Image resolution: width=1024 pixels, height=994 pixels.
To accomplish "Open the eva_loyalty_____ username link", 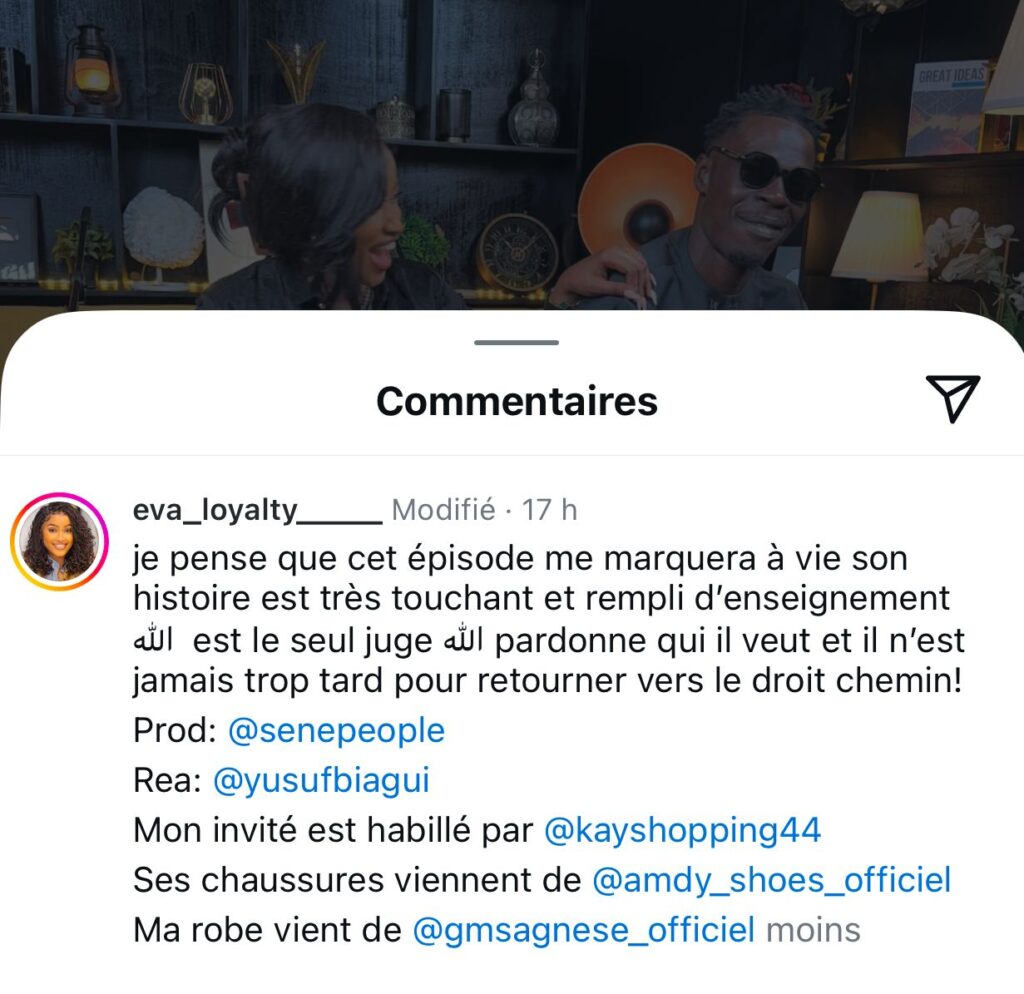I will coord(256,510).
